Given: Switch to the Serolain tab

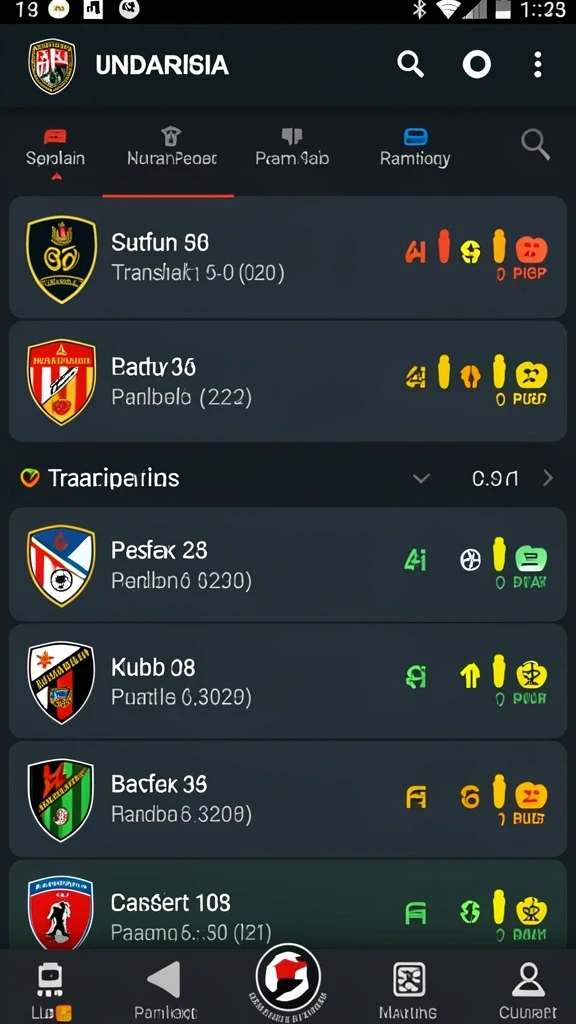Looking at the screenshot, I should click(56, 148).
